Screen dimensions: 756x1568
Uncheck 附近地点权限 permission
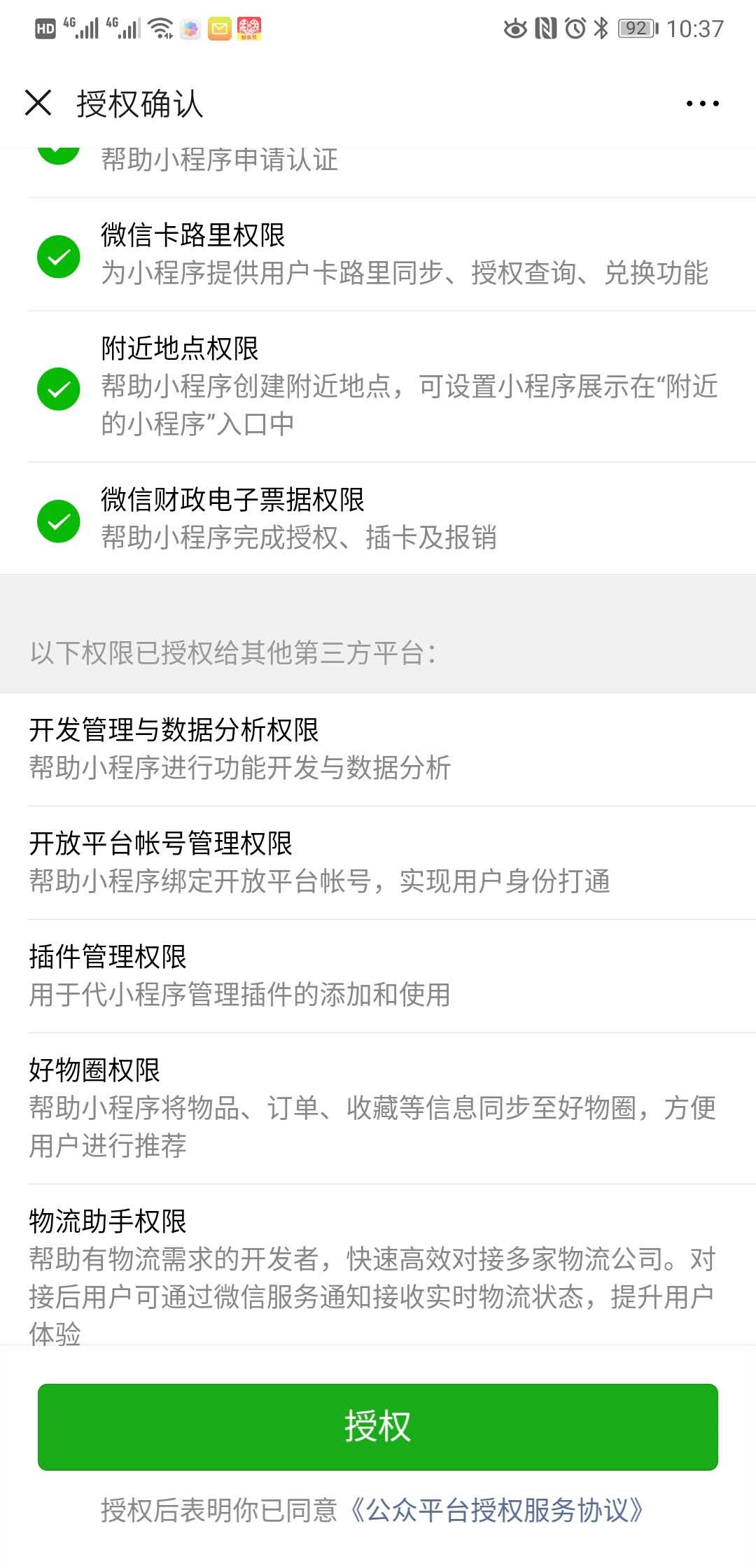pos(59,388)
